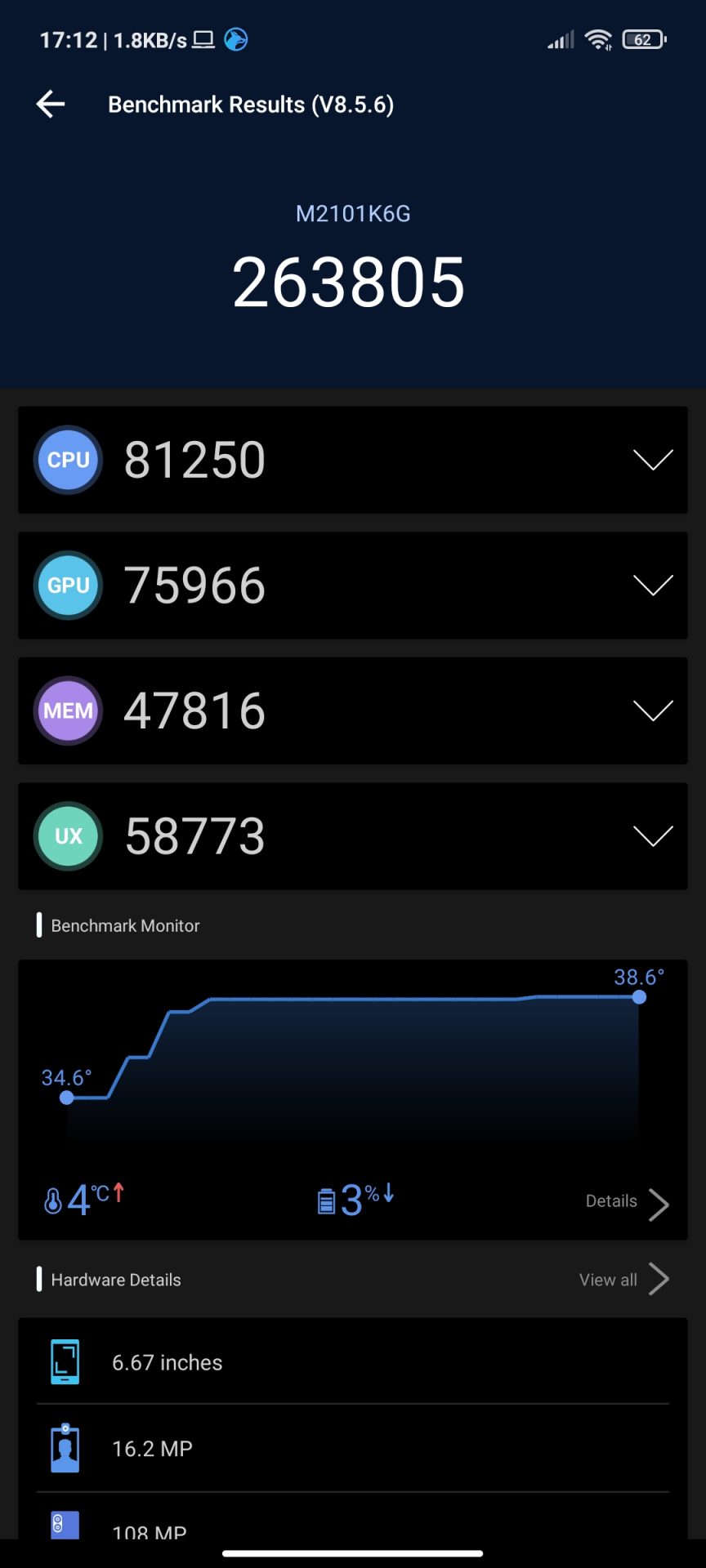This screenshot has height=1568, width=706.
Task: Expand the MEM score 47816 row
Action: click(353, 710)
